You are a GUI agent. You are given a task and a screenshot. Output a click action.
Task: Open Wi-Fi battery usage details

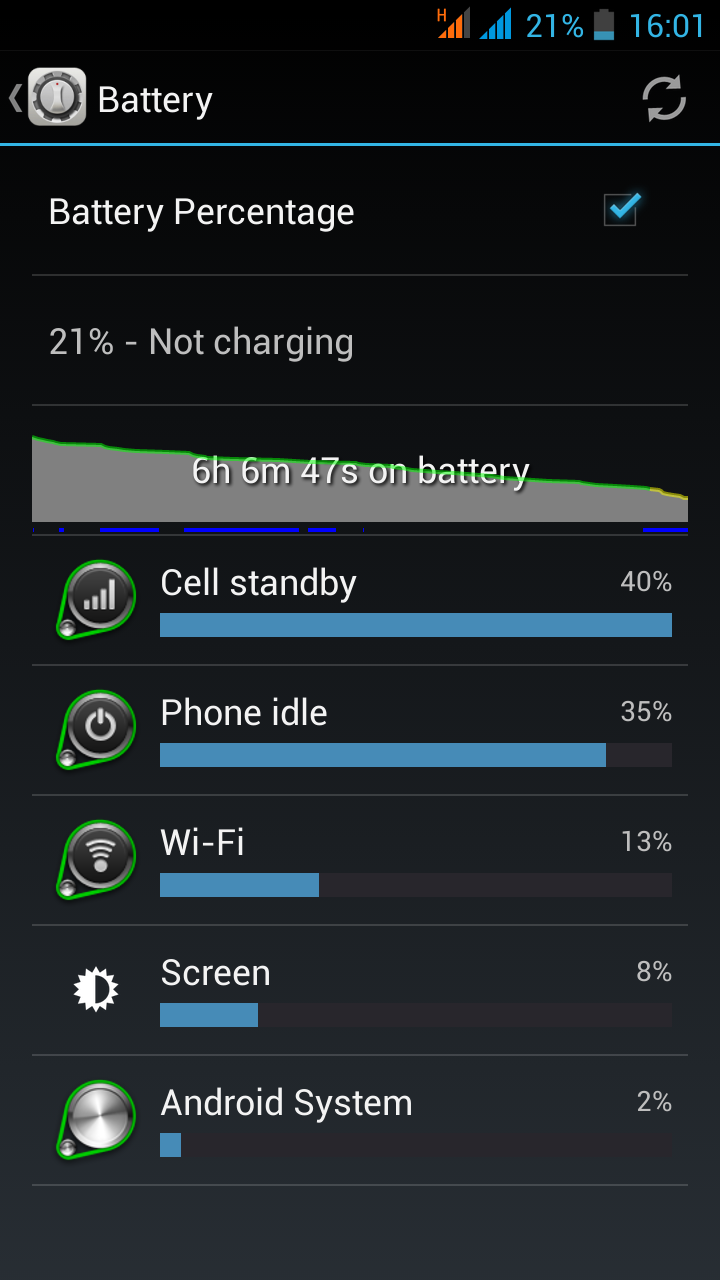point(360,860)
